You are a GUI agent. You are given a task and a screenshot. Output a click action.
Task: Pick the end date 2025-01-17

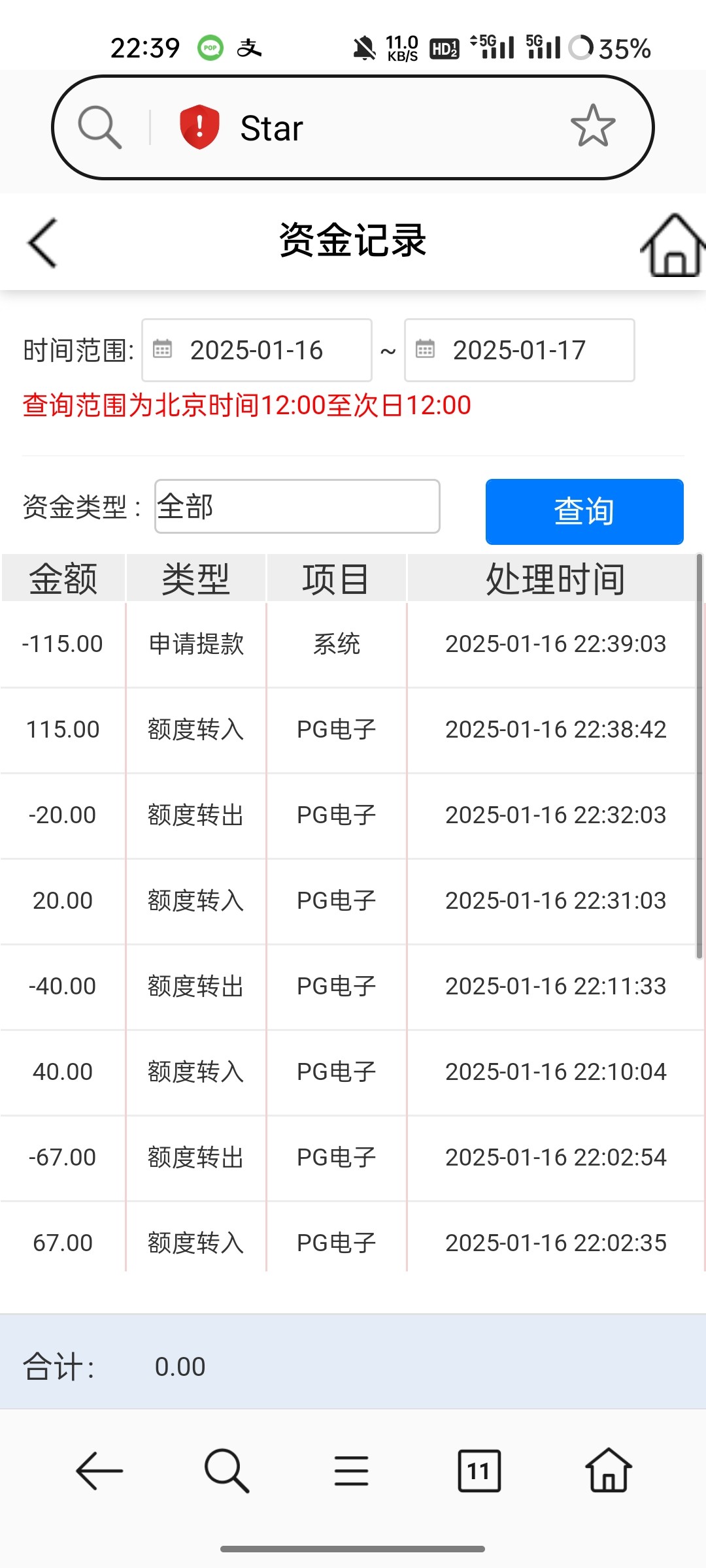point(520,350)
